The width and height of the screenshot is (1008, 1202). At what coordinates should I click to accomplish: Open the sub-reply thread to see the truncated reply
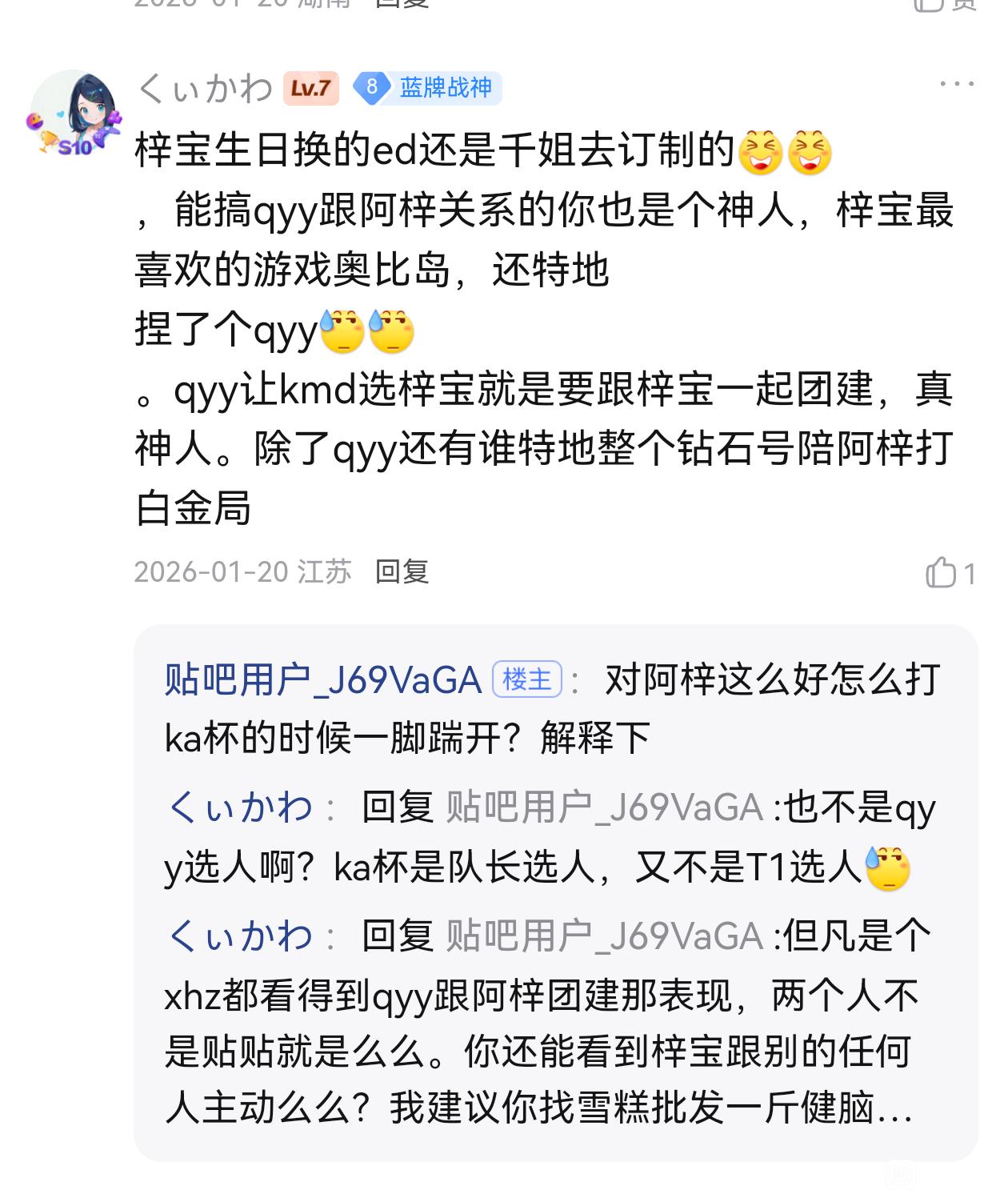coord(538,1108)
